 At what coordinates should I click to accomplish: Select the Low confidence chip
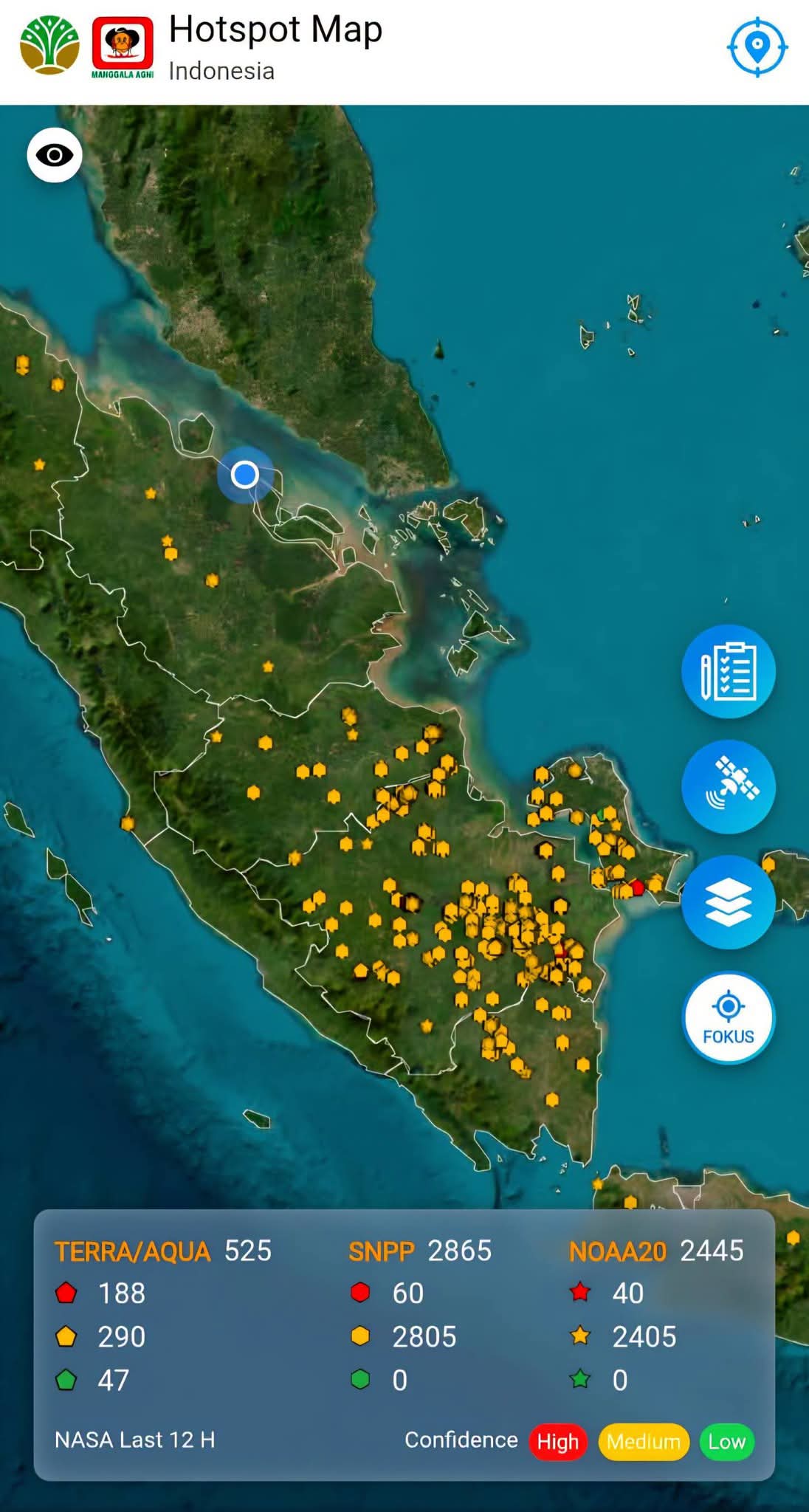[x=727, y=1442]
